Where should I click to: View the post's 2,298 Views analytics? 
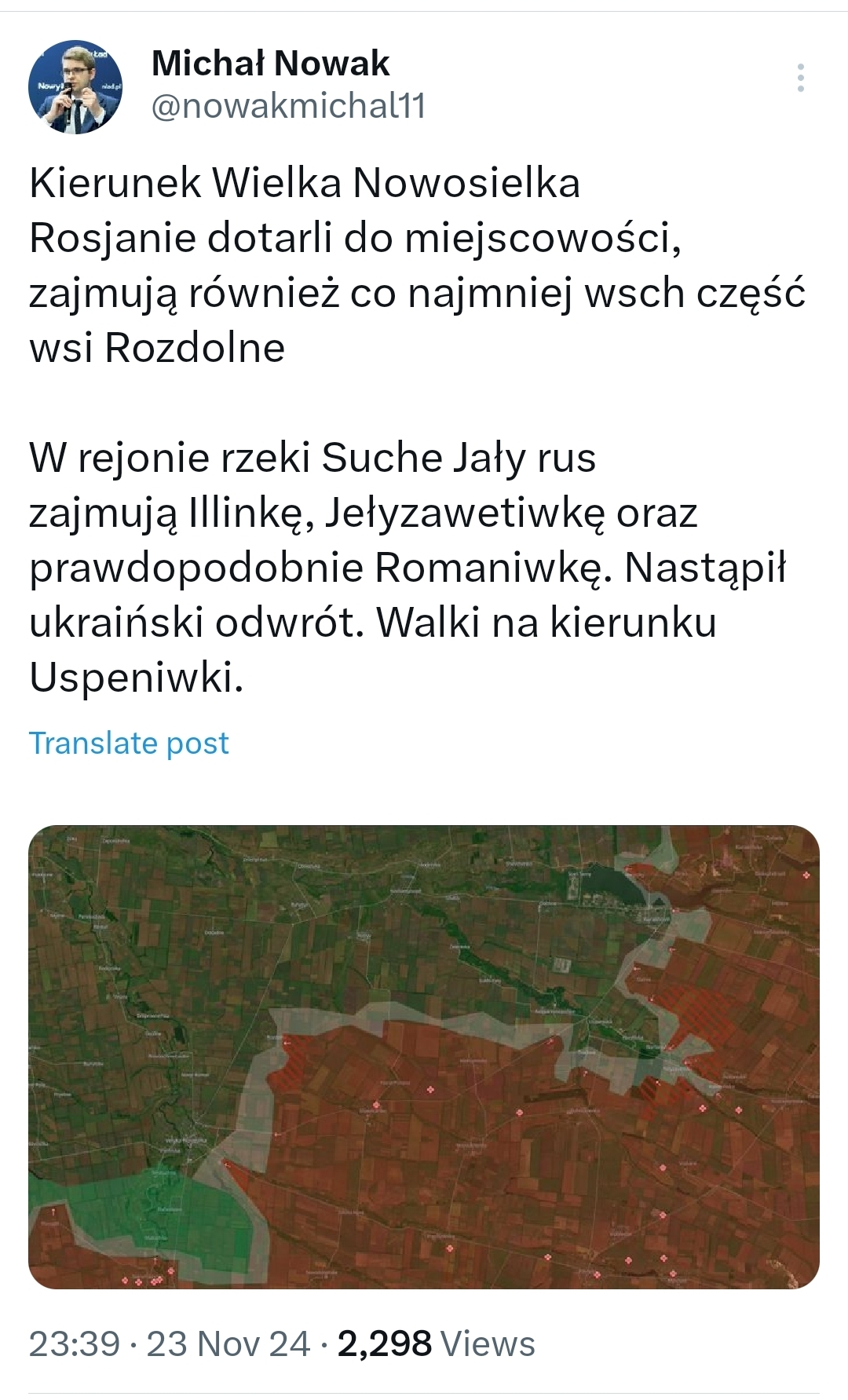(436, 1343)
